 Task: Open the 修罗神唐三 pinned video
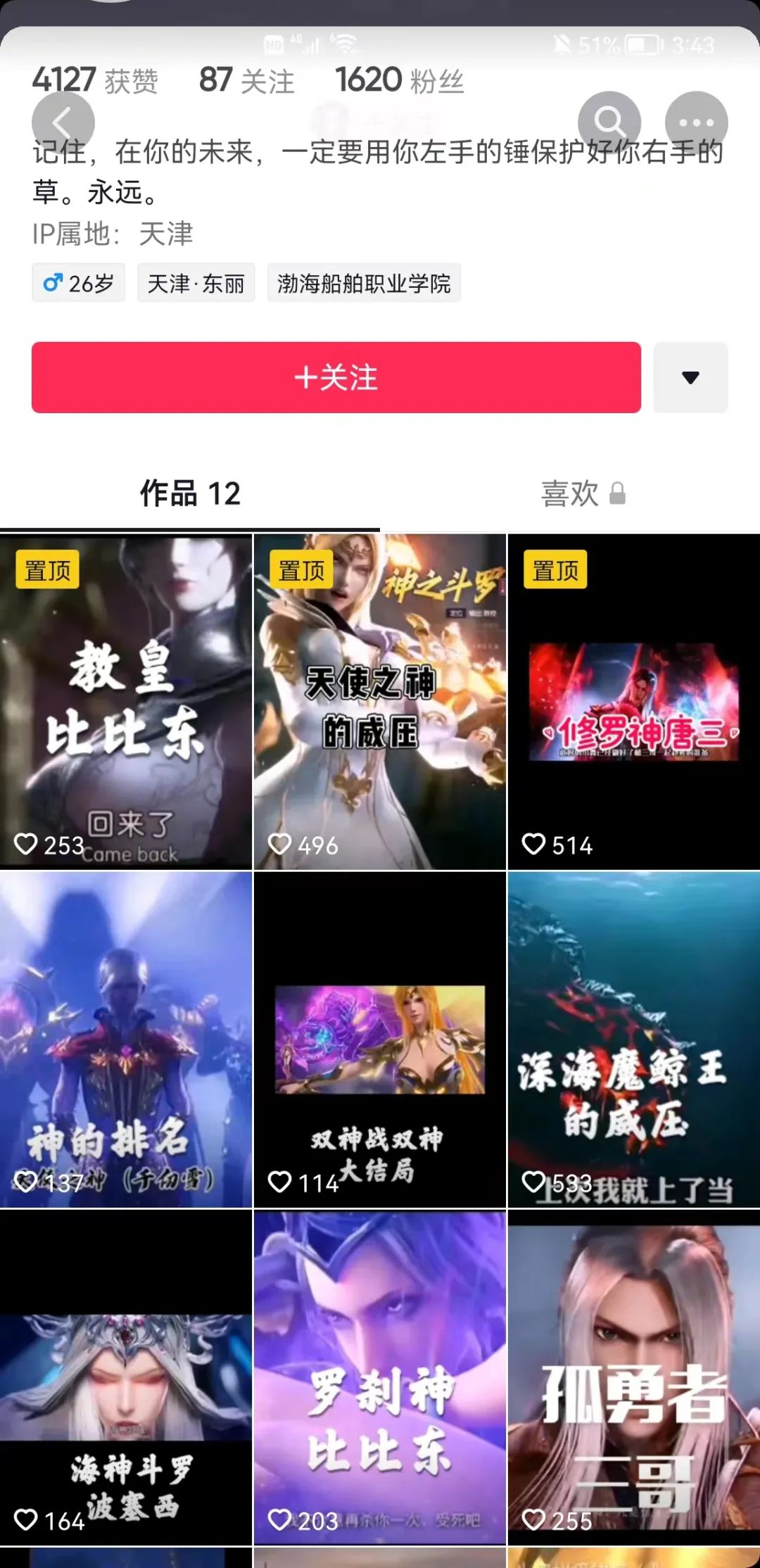pyautogui.click(x=633, y=702)
